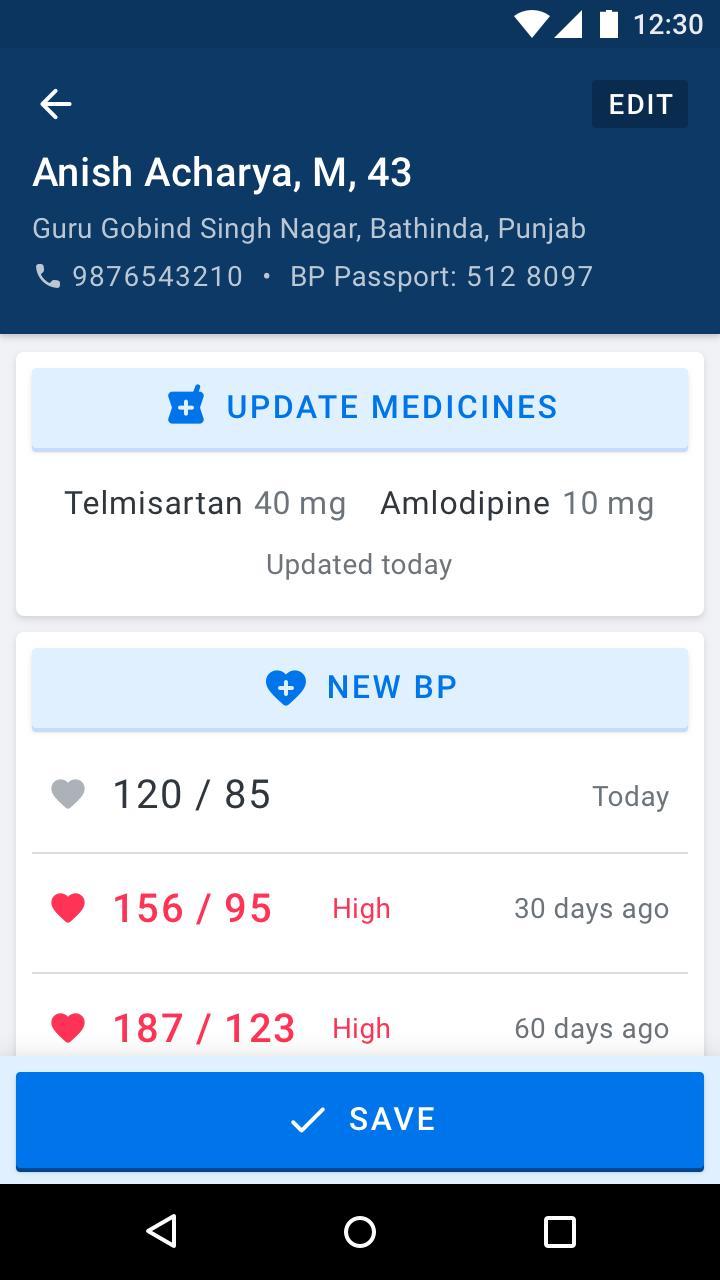This screenshot has height=1280, width=720.
Task: Open the system recent apps view
Action: 560,1232
